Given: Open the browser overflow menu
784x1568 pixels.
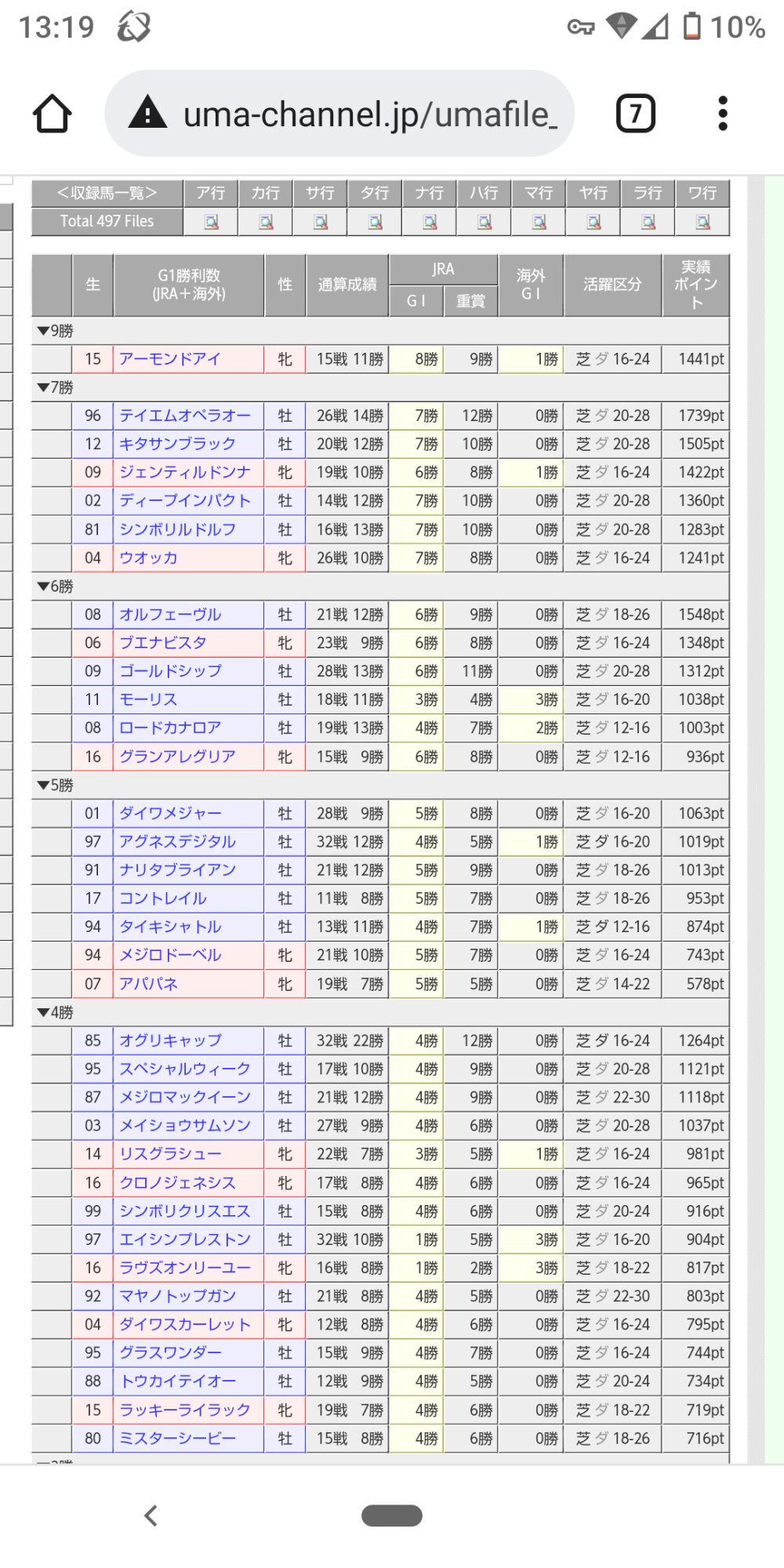Looking at the screenshot, I should [x=722, y=114].
